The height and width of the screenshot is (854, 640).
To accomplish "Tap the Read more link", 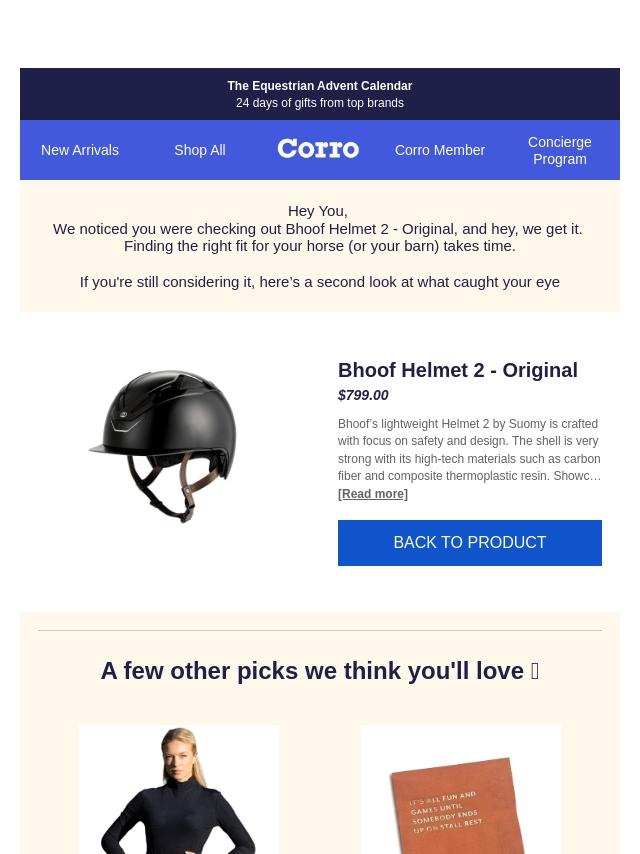I will pyautogui.click(x=373, y=494).
